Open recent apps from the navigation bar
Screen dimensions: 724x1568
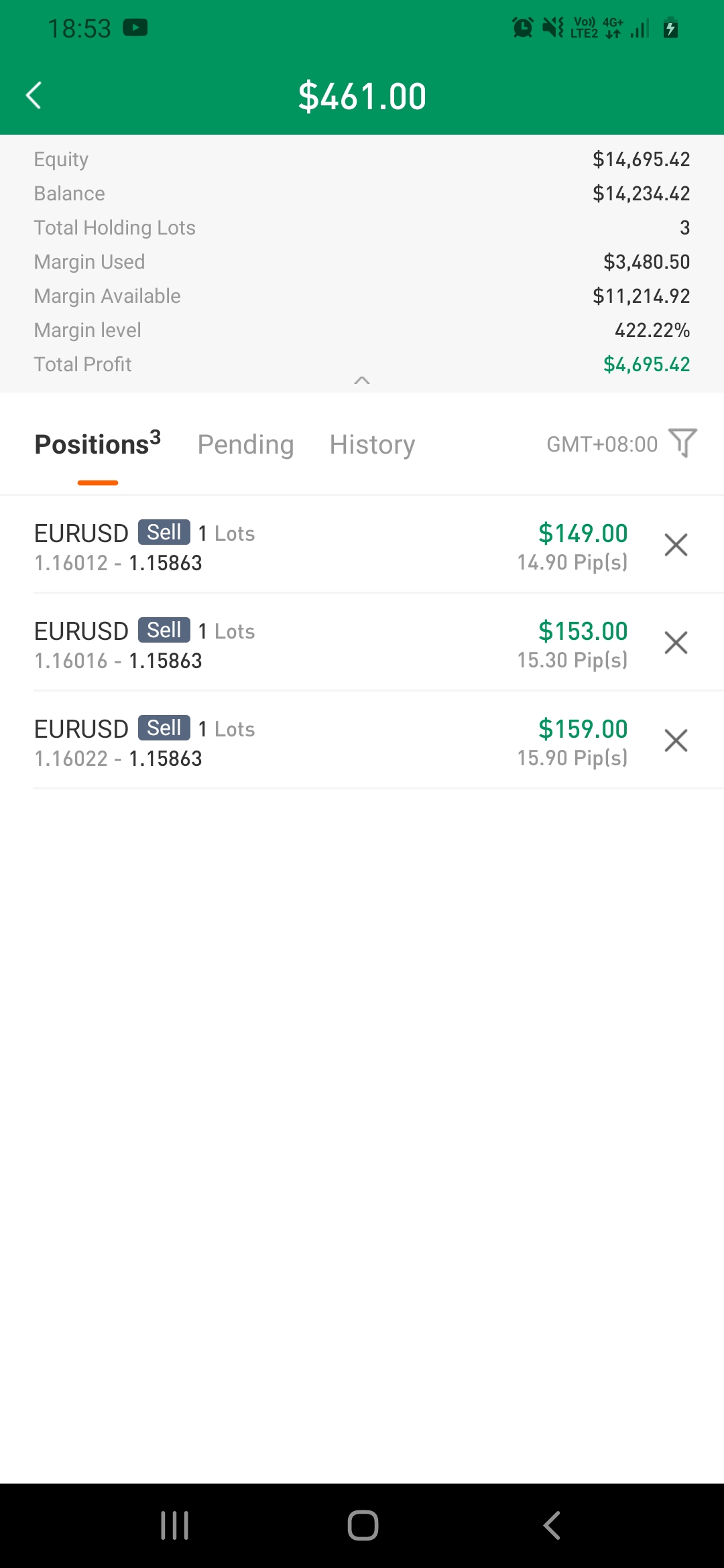tap(174, 1526)
